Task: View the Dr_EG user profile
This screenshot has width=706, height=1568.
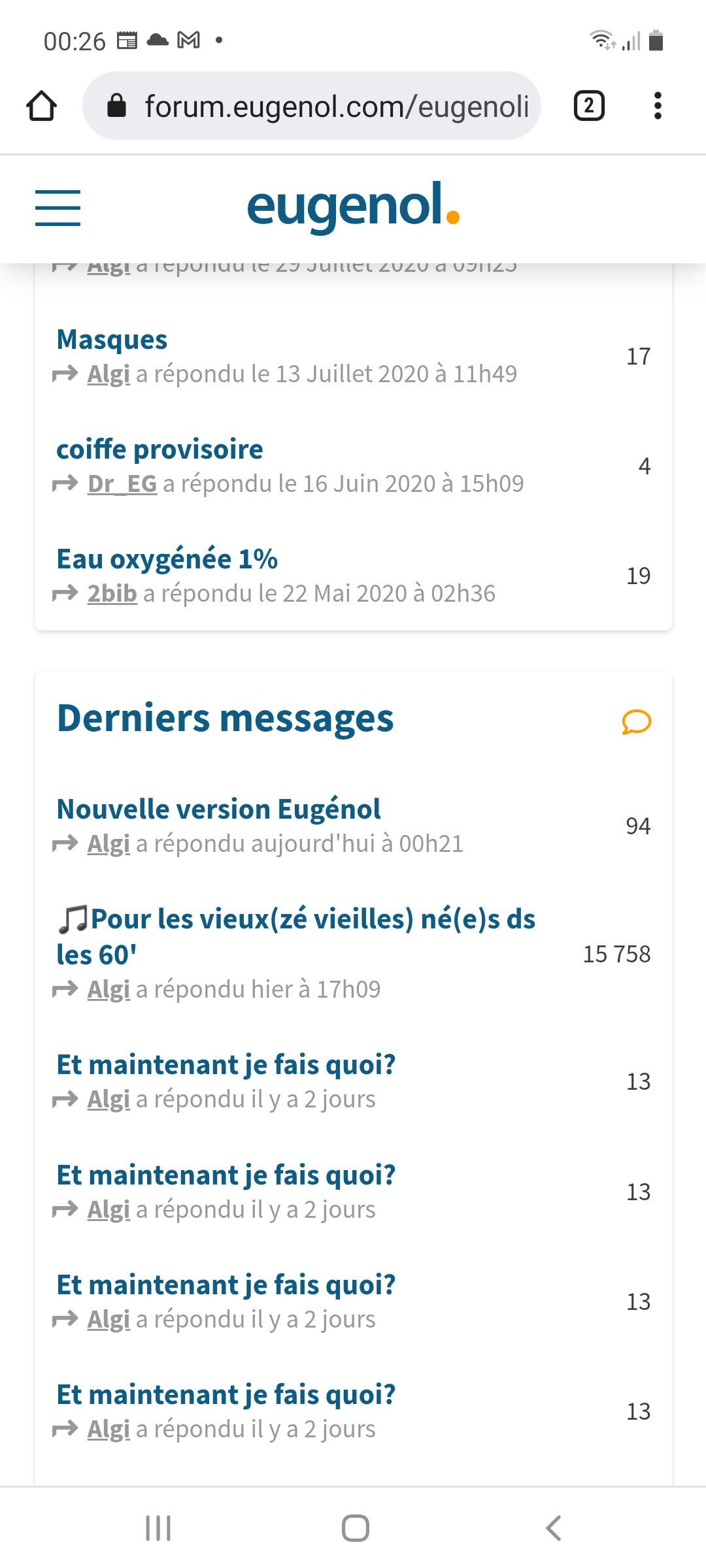Action: [122, 484]
